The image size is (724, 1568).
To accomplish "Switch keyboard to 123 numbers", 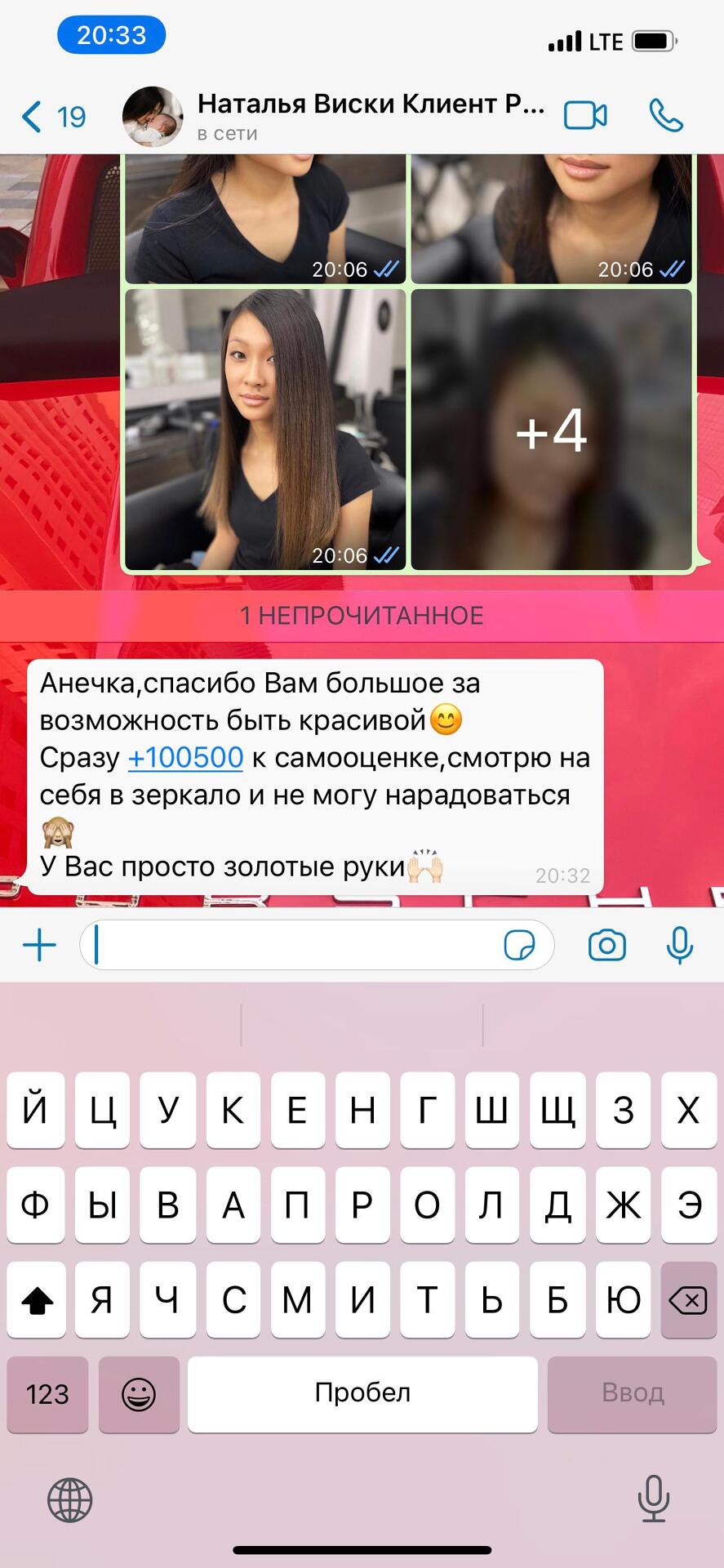I will coord(47,1394).
